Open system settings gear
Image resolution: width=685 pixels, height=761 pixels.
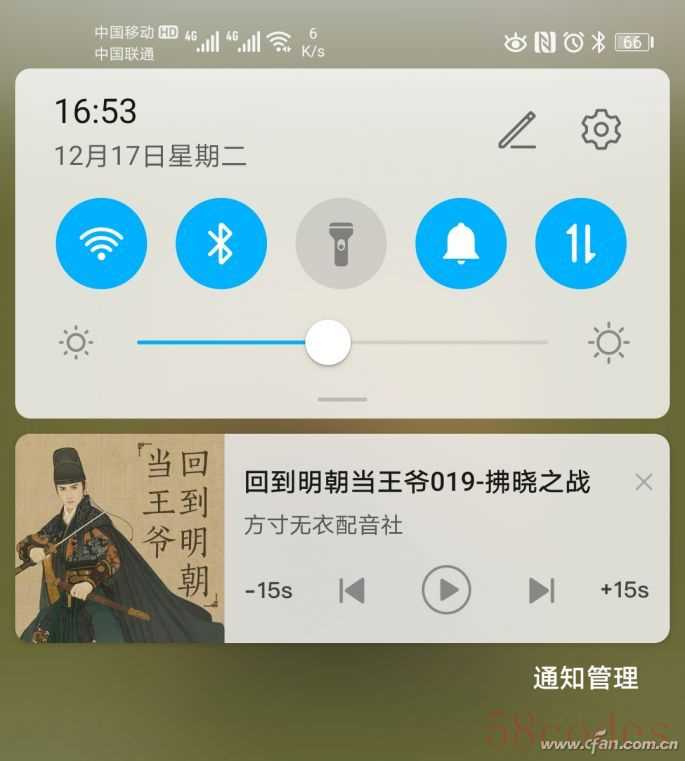tap(601, 130)
